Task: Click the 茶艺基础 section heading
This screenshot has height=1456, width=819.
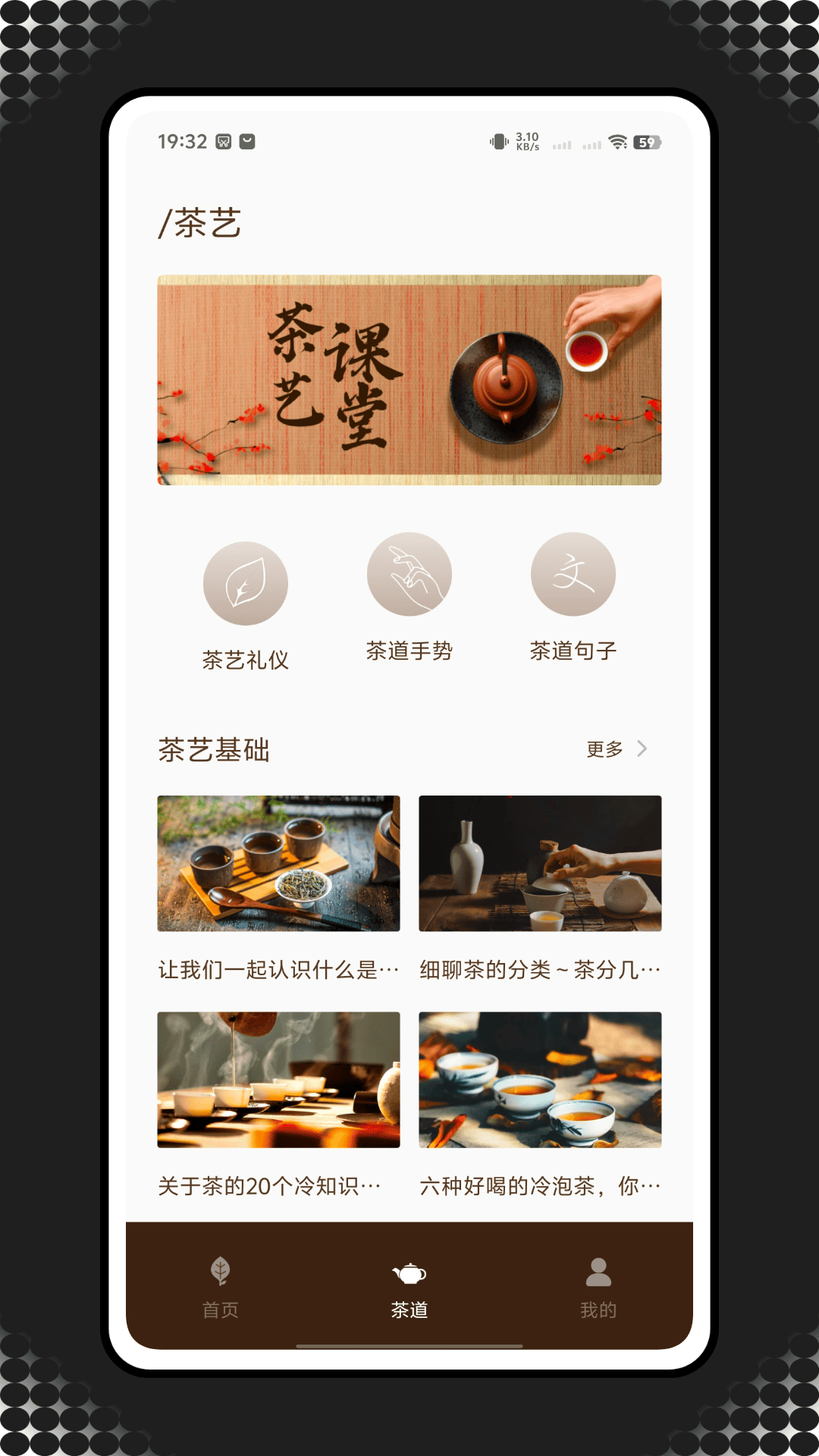Action: coord(212,749)
